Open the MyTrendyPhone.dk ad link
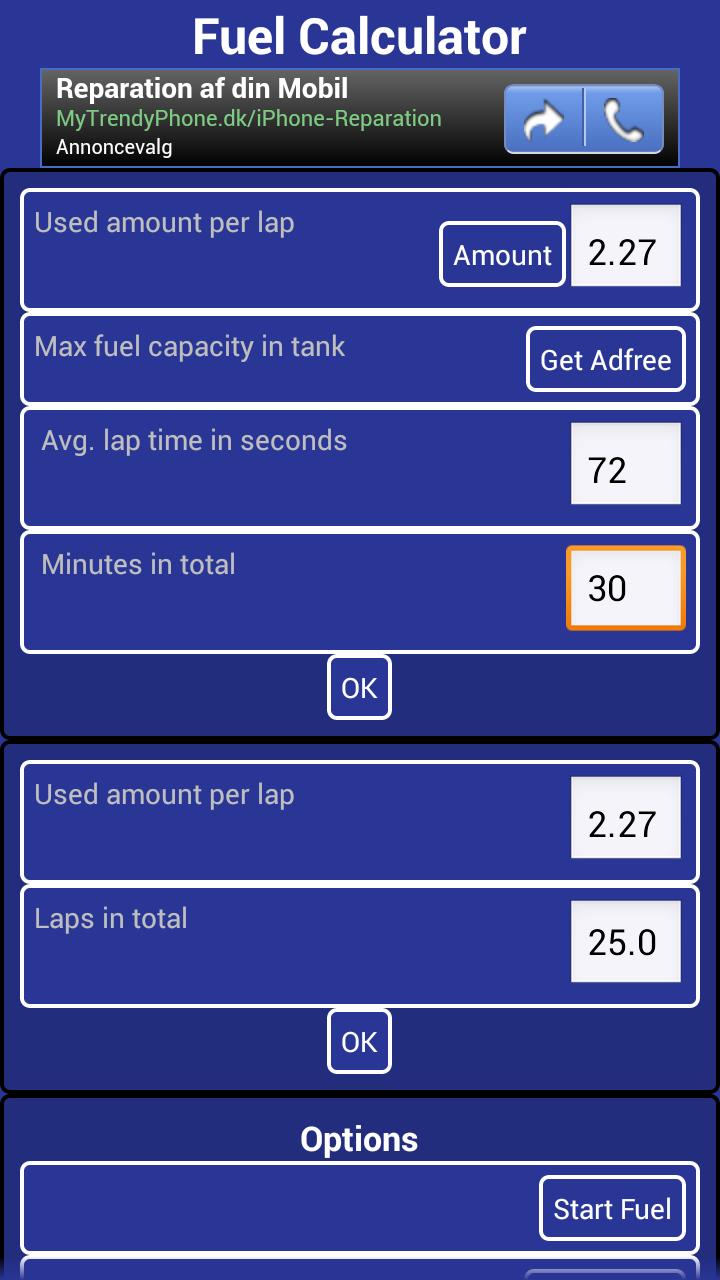 pos(249,118)
